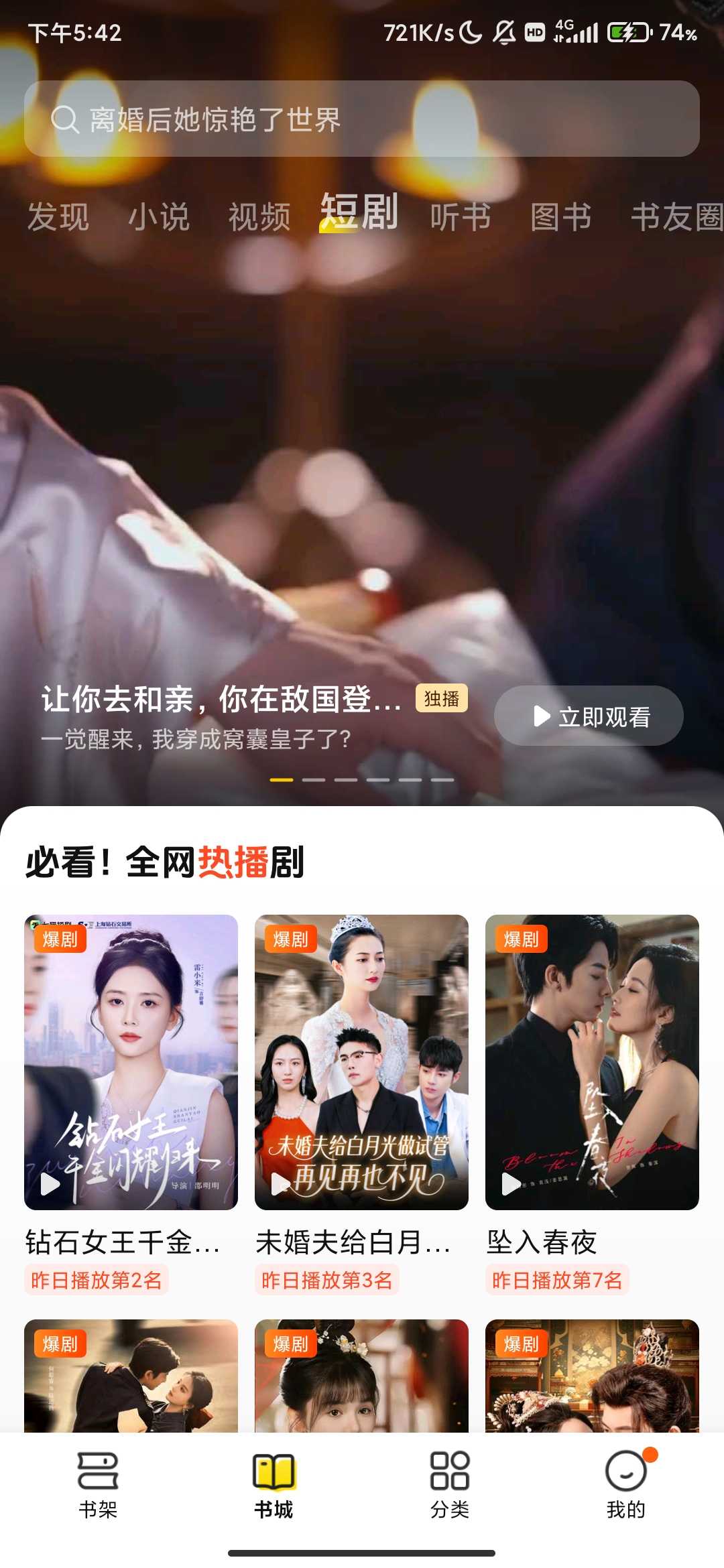Viewport: 724px width, 1568px height.
Task: Open the 视频 tab
Action: pos(259,217)
